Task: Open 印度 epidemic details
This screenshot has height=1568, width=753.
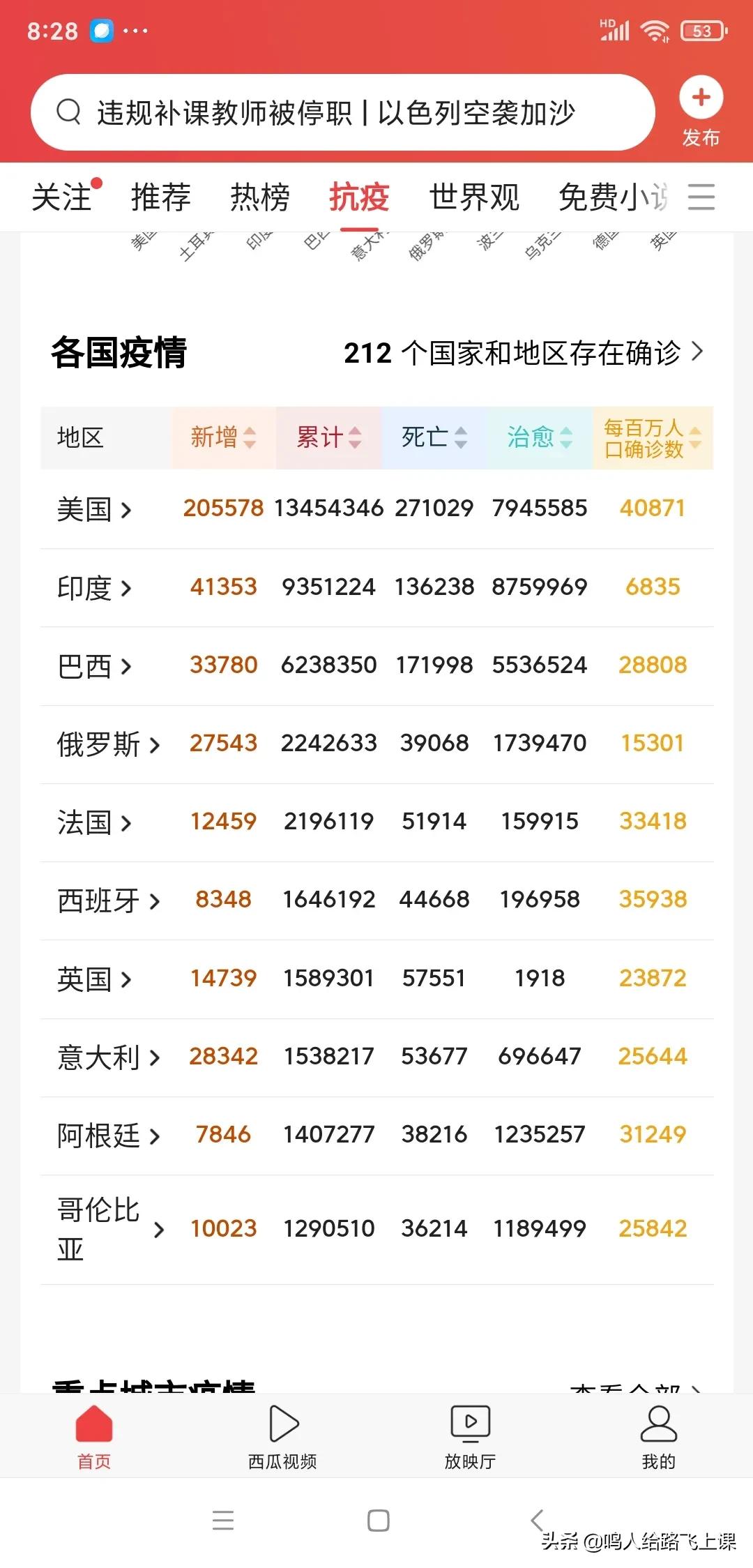Action: tap(94, 587)
